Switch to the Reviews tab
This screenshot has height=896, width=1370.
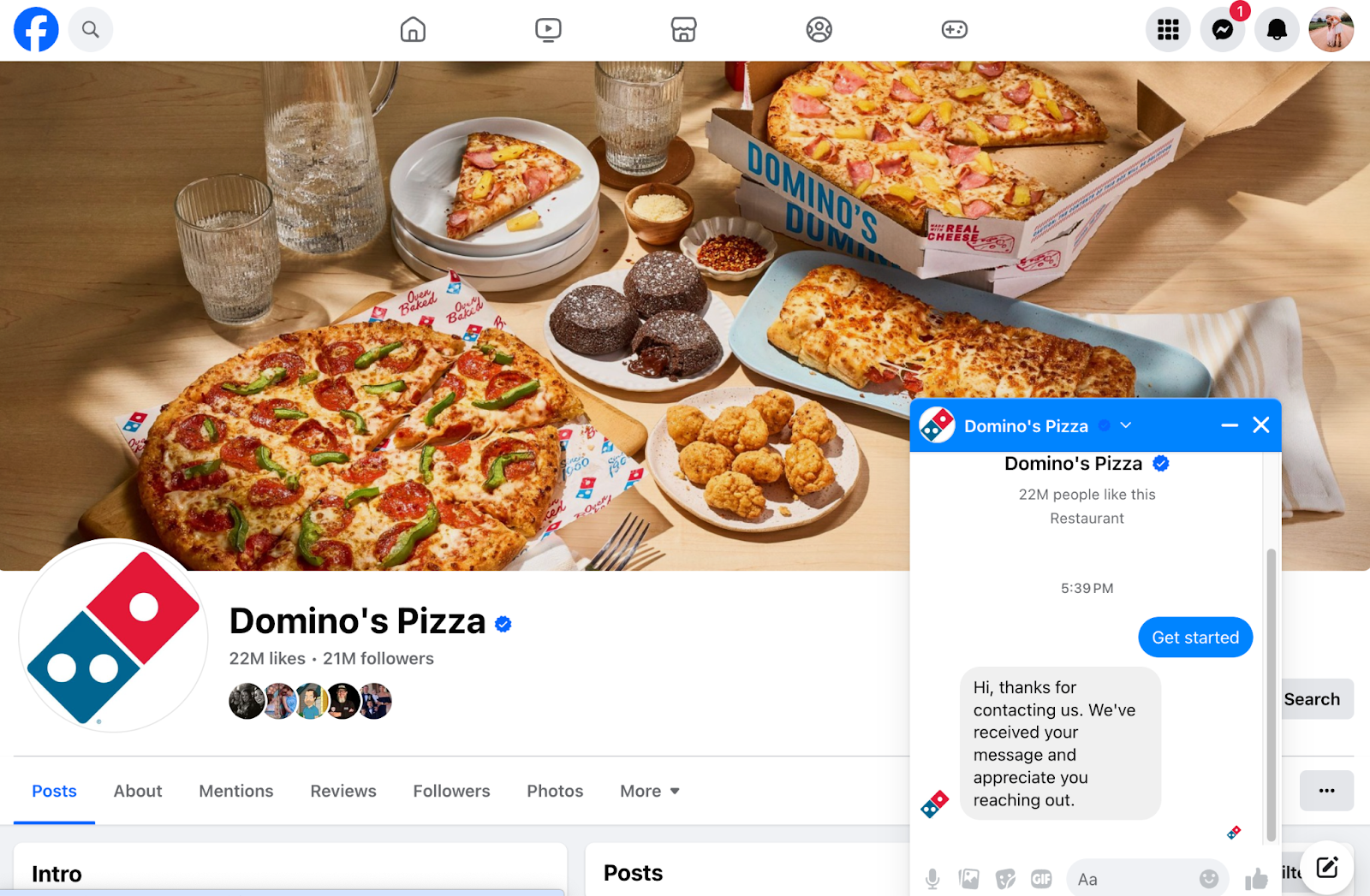pyautogui.click(x=343, y=791)
